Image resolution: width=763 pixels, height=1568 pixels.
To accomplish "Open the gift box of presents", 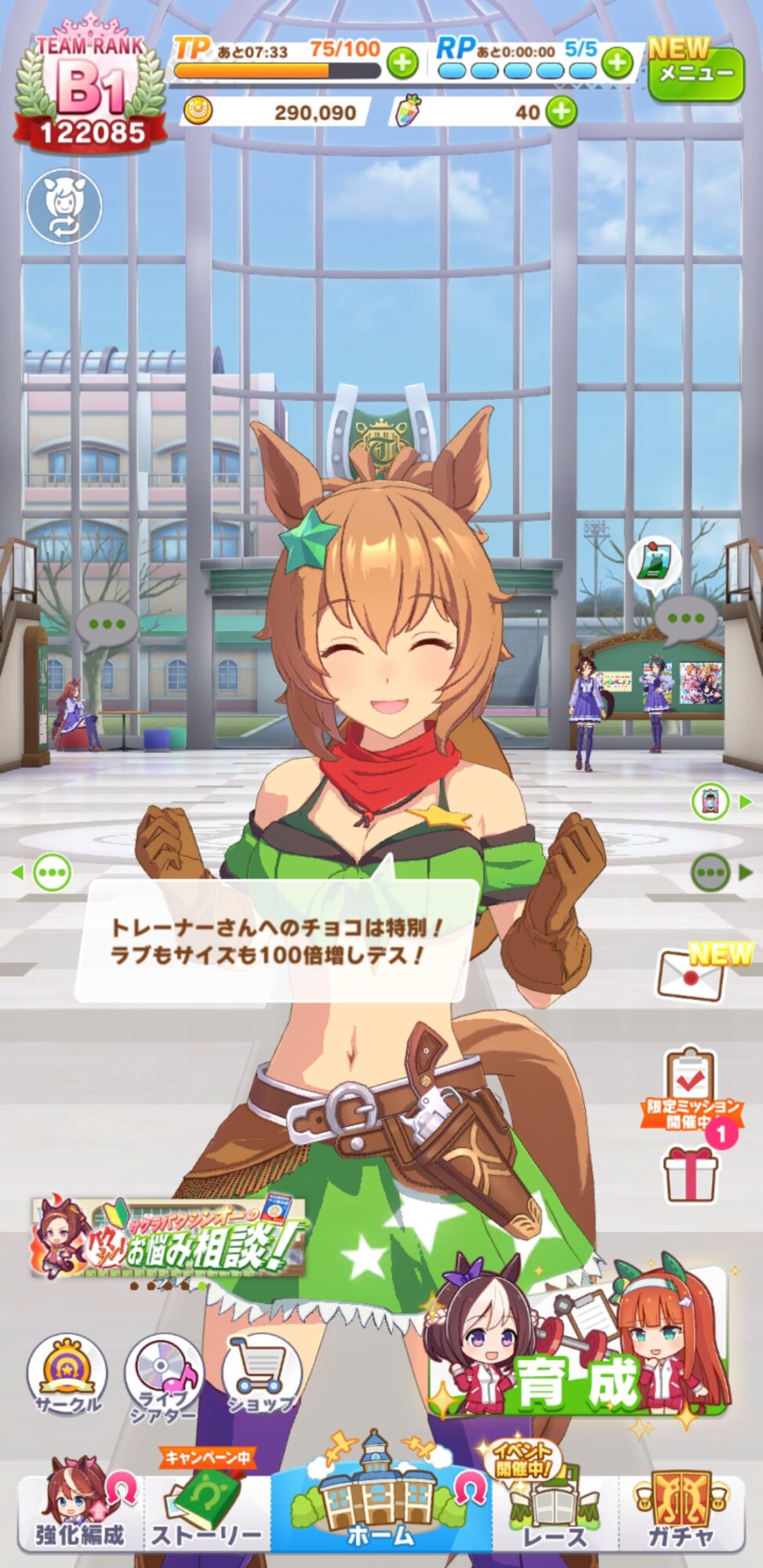I will point(690,1174).
